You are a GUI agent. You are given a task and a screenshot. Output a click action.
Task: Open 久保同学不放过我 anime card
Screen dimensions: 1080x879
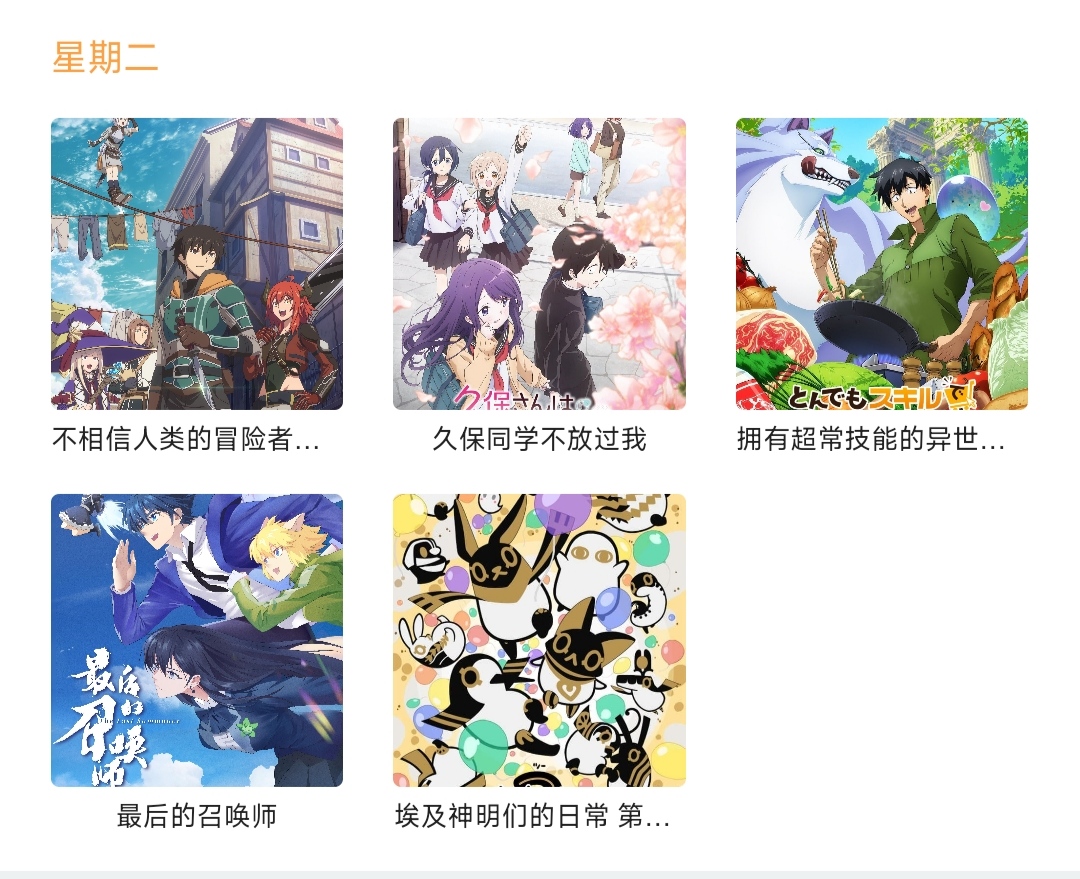[539, 264]
